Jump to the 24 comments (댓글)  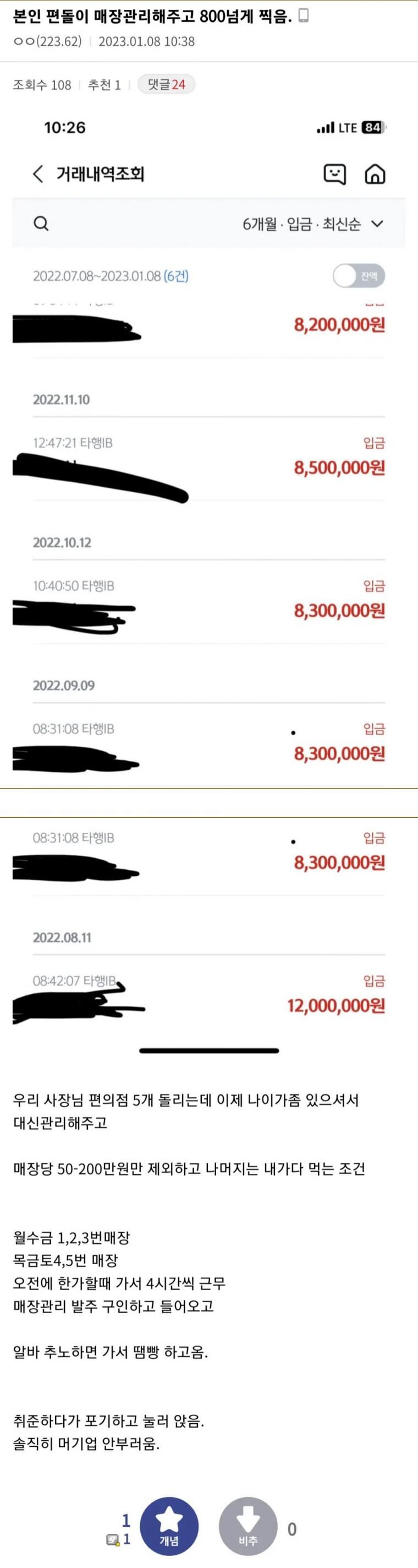(x=166, y=85)
